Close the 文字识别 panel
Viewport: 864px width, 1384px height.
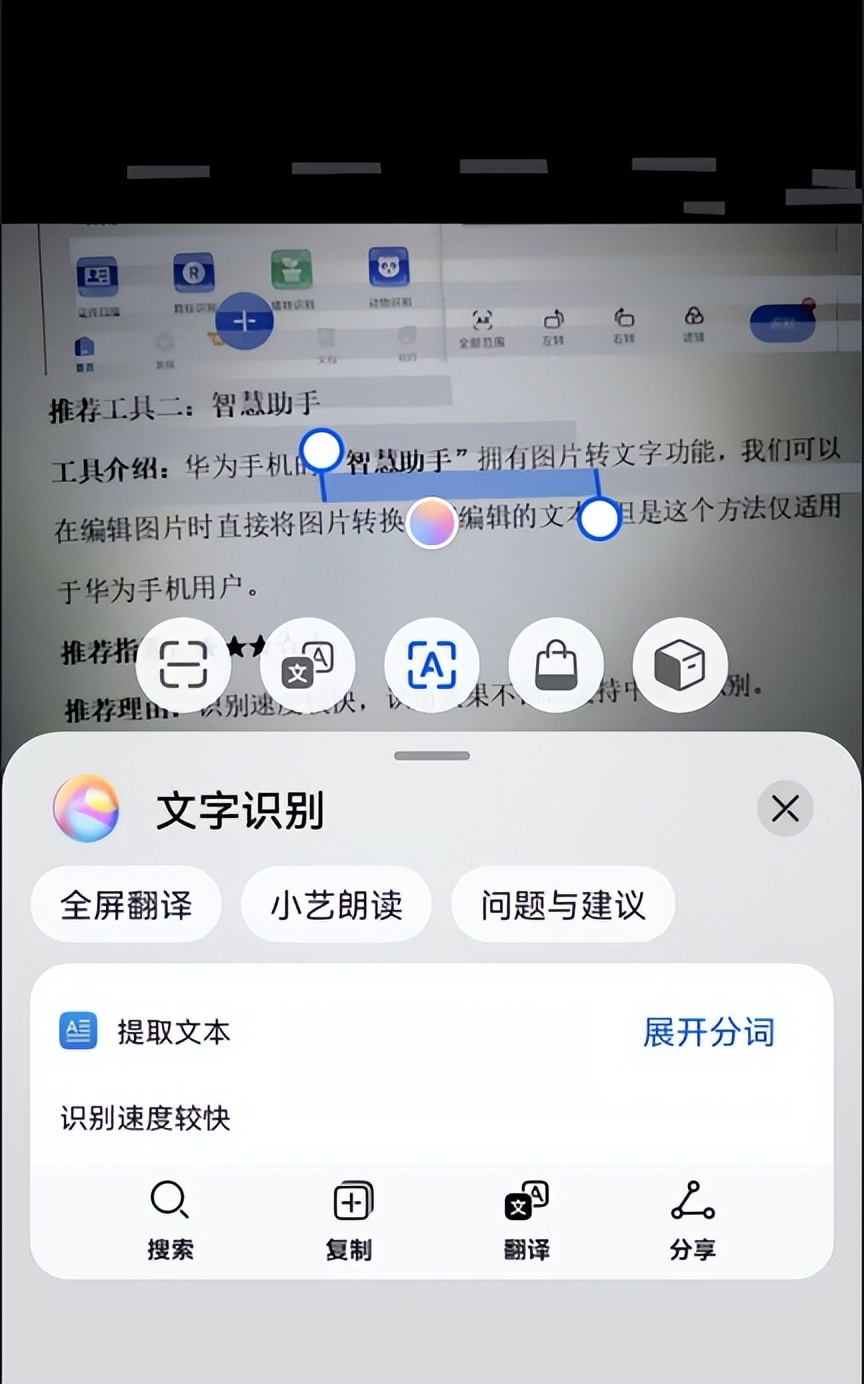(x=785, y=808)
